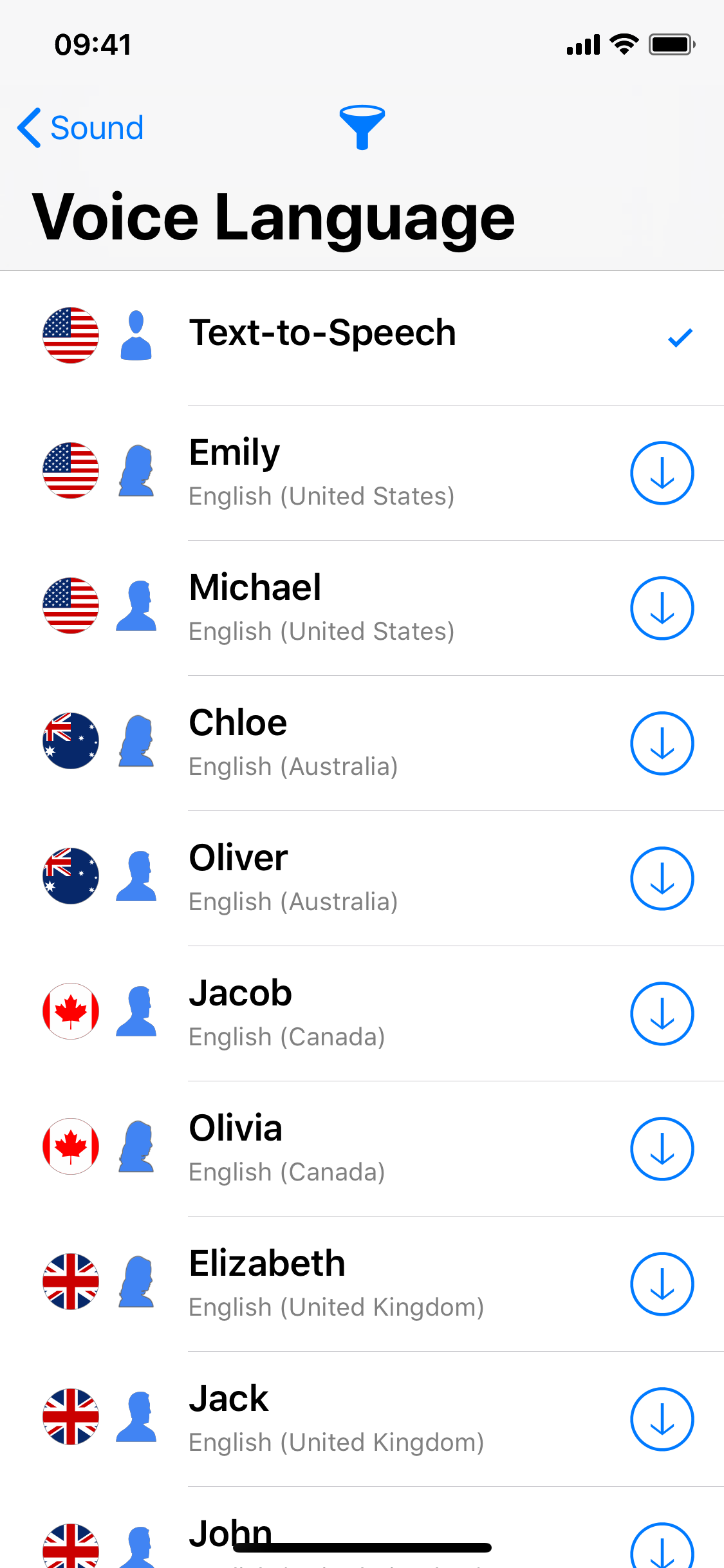Download Oliver's Australian voice

[662, 879]
